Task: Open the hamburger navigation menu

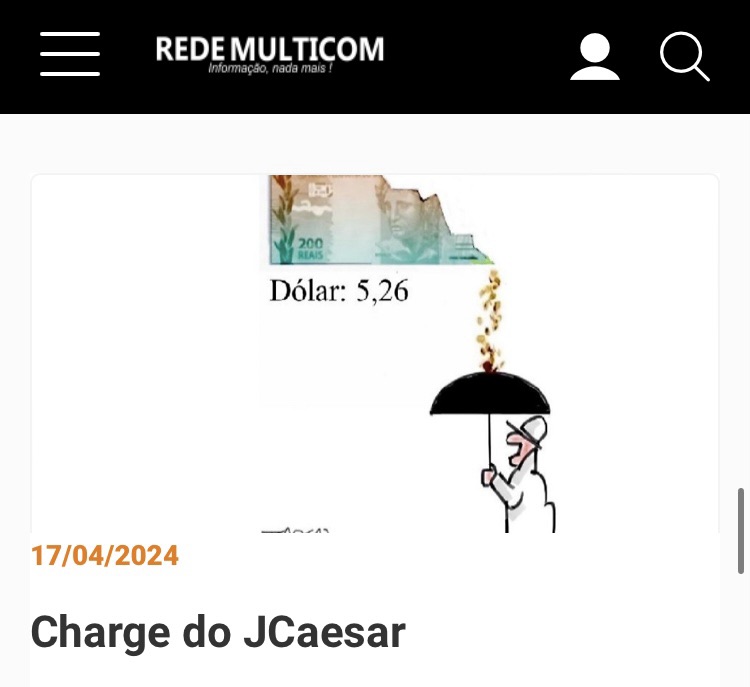Action: tap(70, 54)
